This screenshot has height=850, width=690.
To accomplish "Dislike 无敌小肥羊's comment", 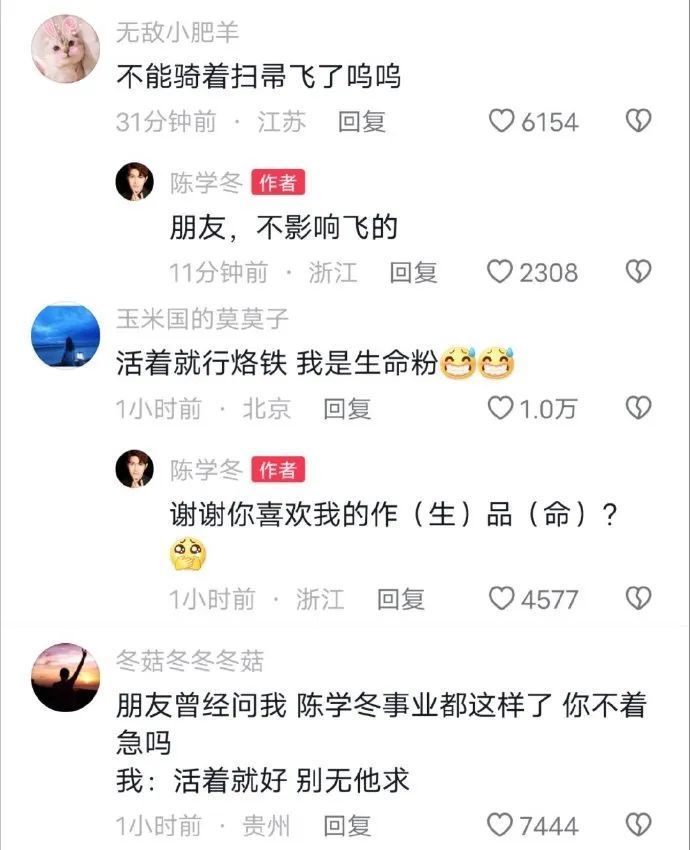I will [638, 122].
